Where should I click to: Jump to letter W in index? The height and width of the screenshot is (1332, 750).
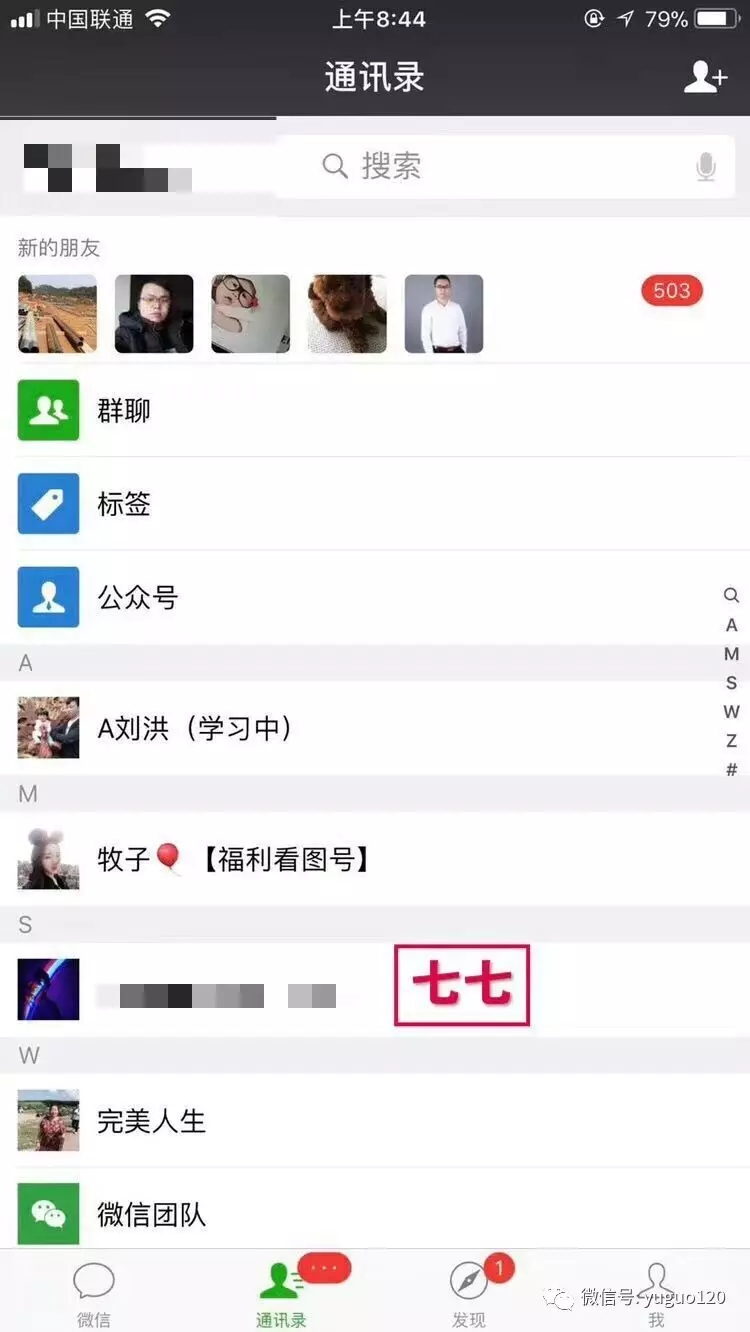731,712
